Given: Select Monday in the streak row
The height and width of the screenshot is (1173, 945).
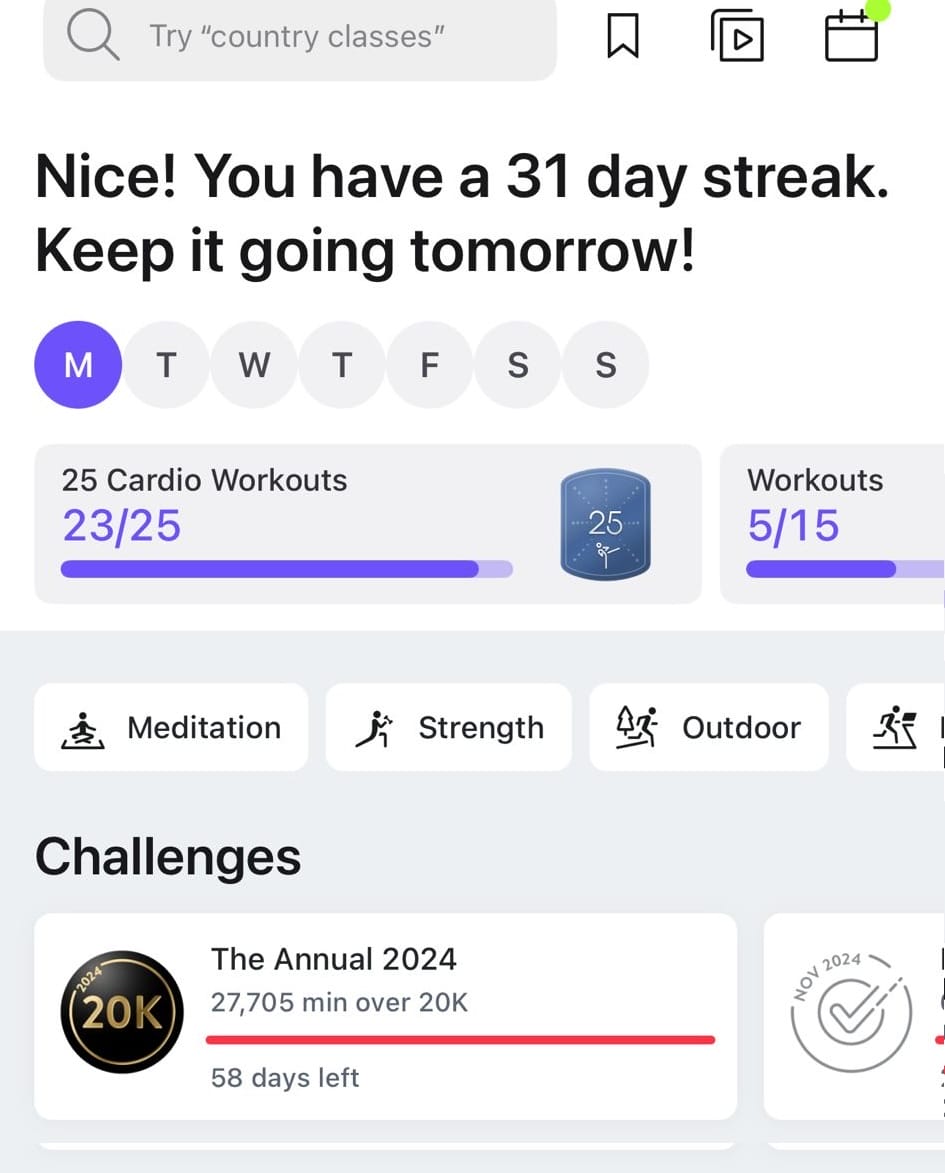Looking at the screenshot, I should 78,365.
